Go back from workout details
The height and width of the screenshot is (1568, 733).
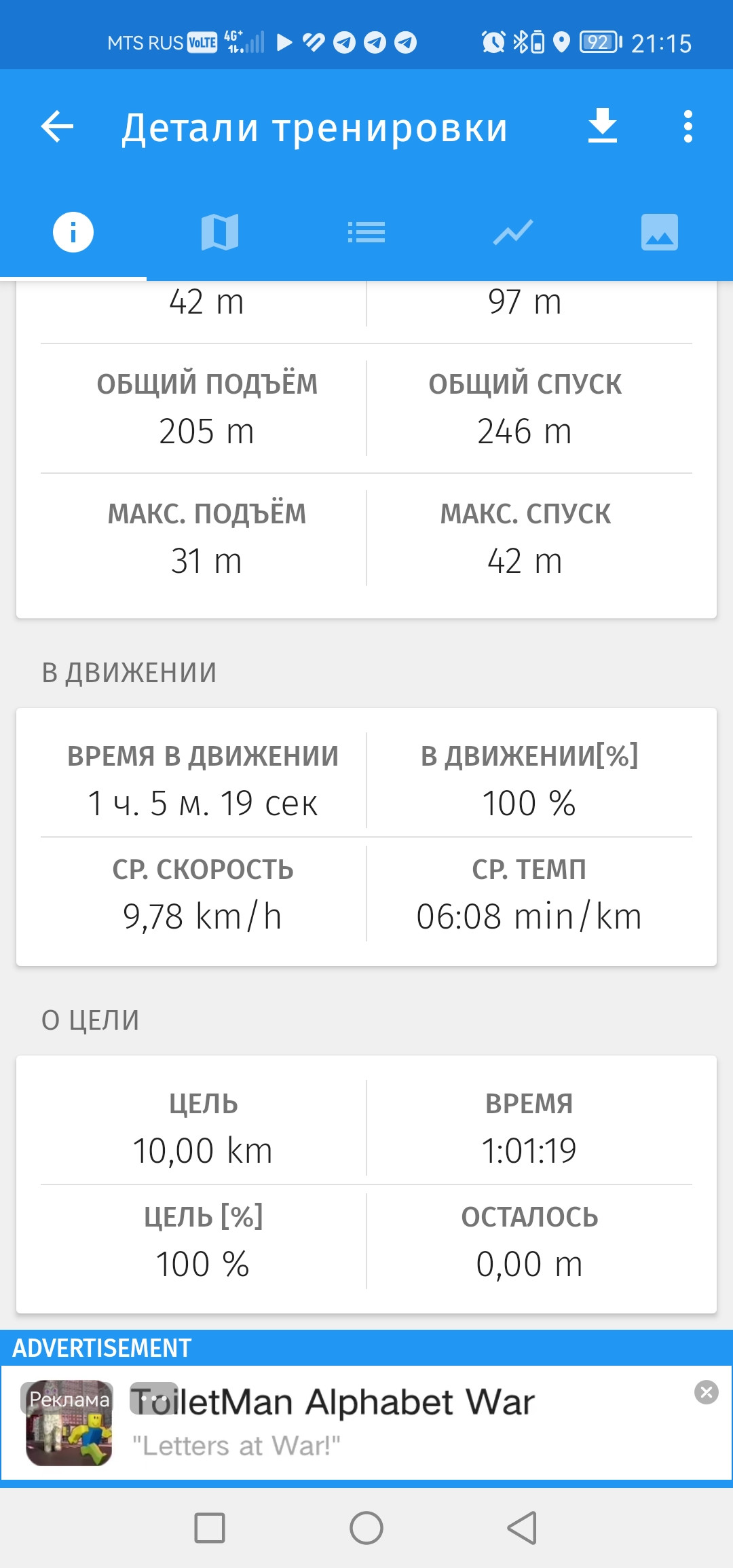coord(57,127)
